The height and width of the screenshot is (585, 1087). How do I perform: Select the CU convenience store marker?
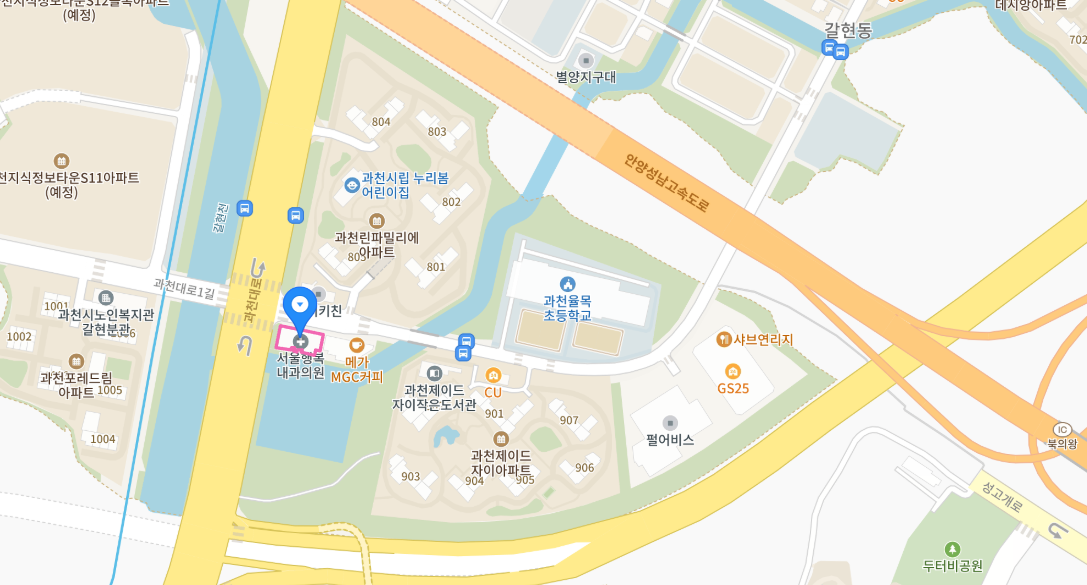pos(492,376)
